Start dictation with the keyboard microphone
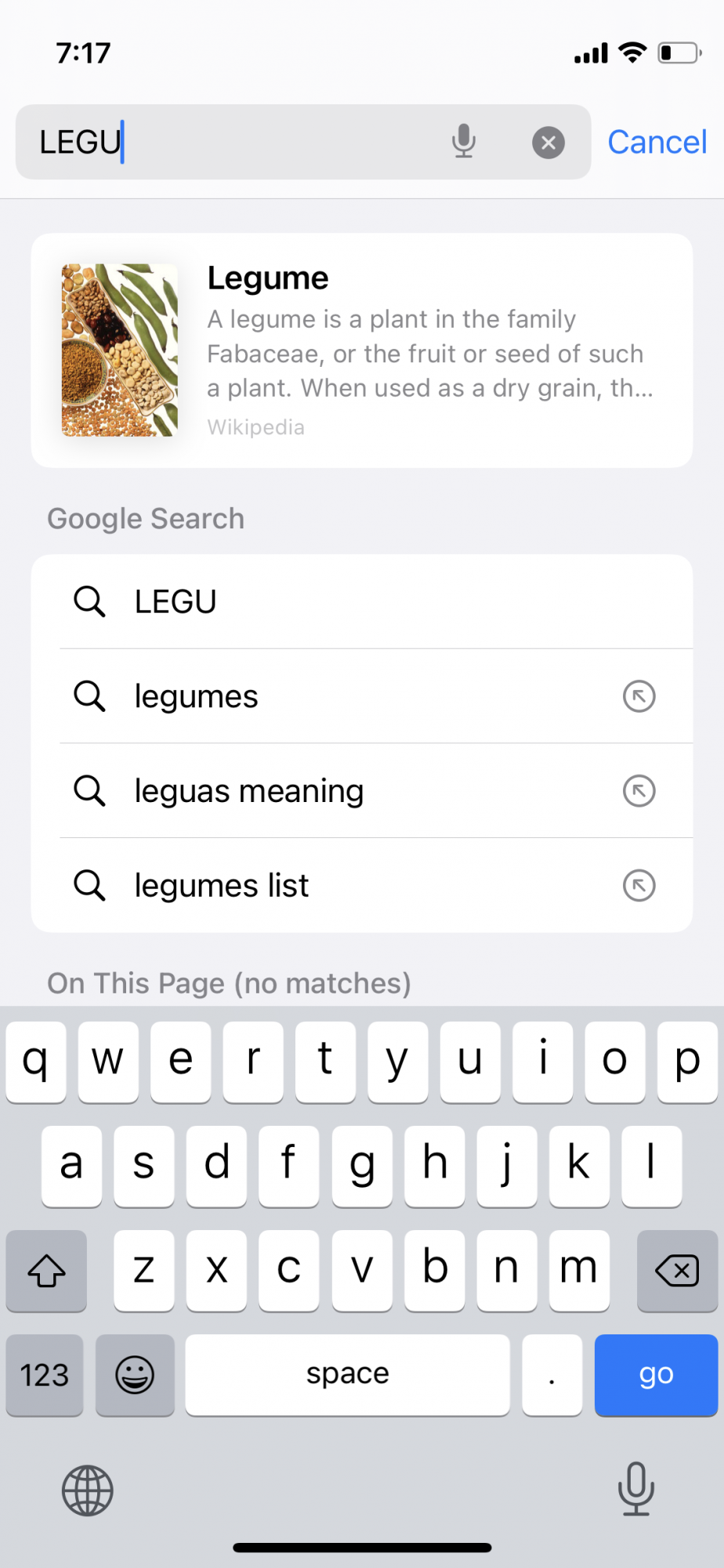 pos(635,1488)
